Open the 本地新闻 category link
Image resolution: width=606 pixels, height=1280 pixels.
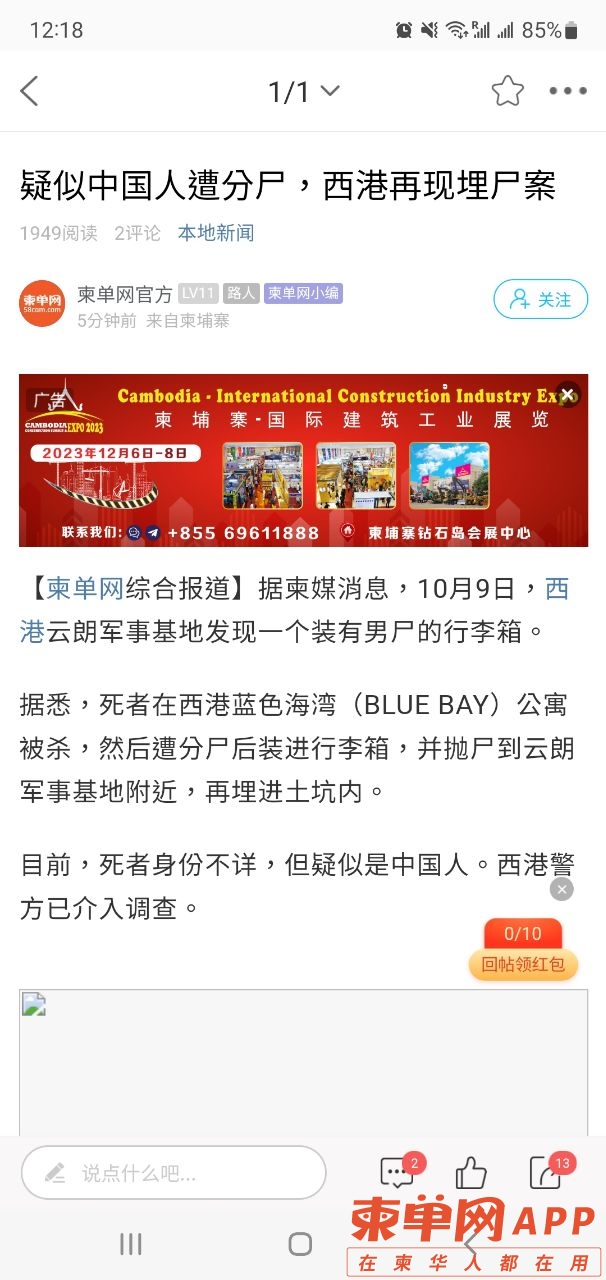coord(216,233)
